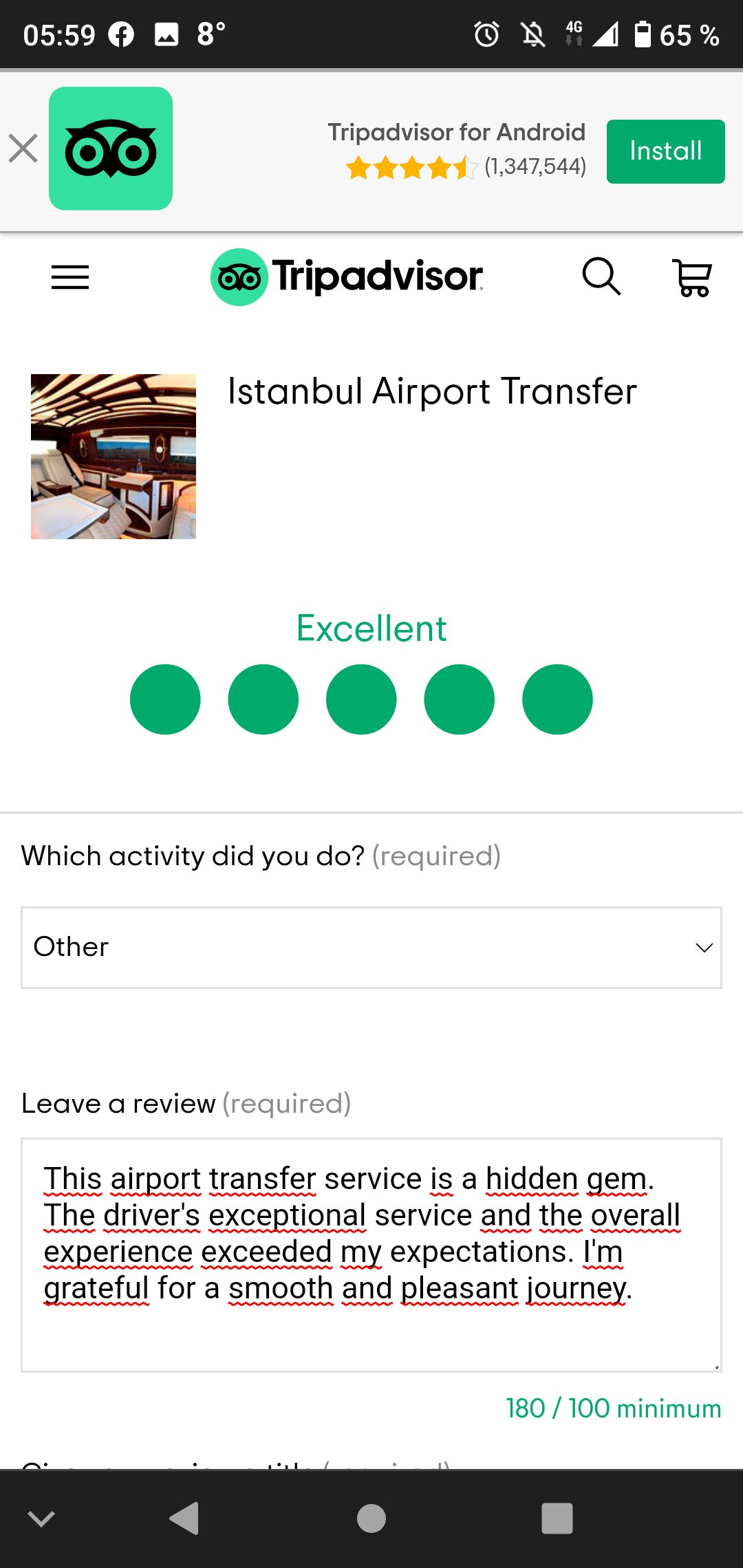Screen dimensions: 743x1568
Task: Open recent apps
Action: (x=557, y=1518)
